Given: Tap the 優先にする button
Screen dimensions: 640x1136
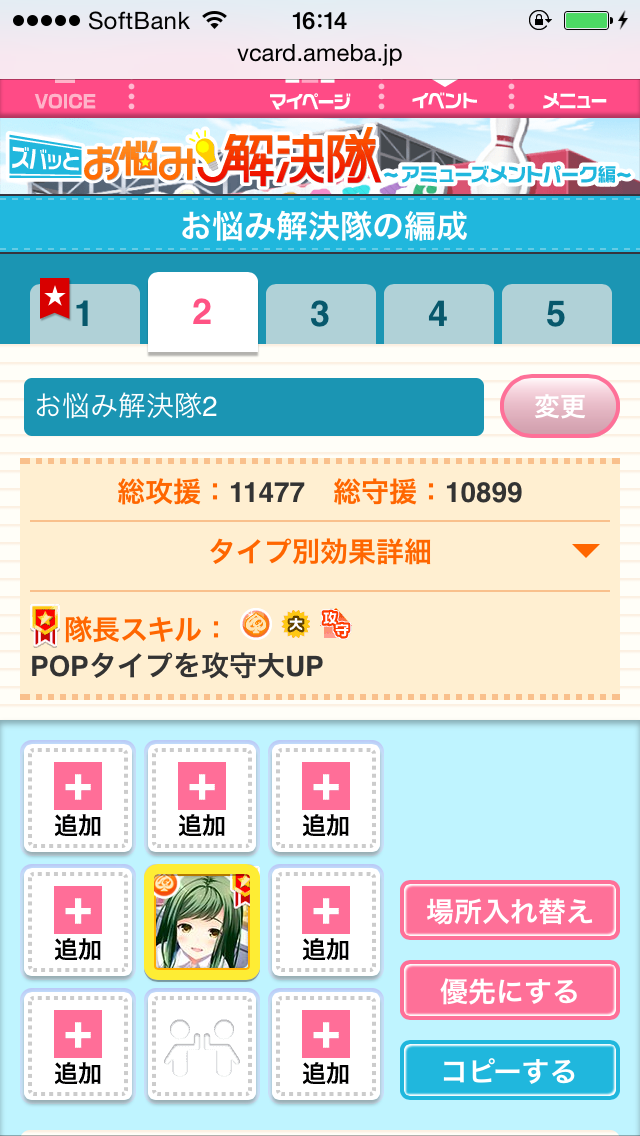Looking at the screenshot, I should pyautogui.click(x=510, y=991).
